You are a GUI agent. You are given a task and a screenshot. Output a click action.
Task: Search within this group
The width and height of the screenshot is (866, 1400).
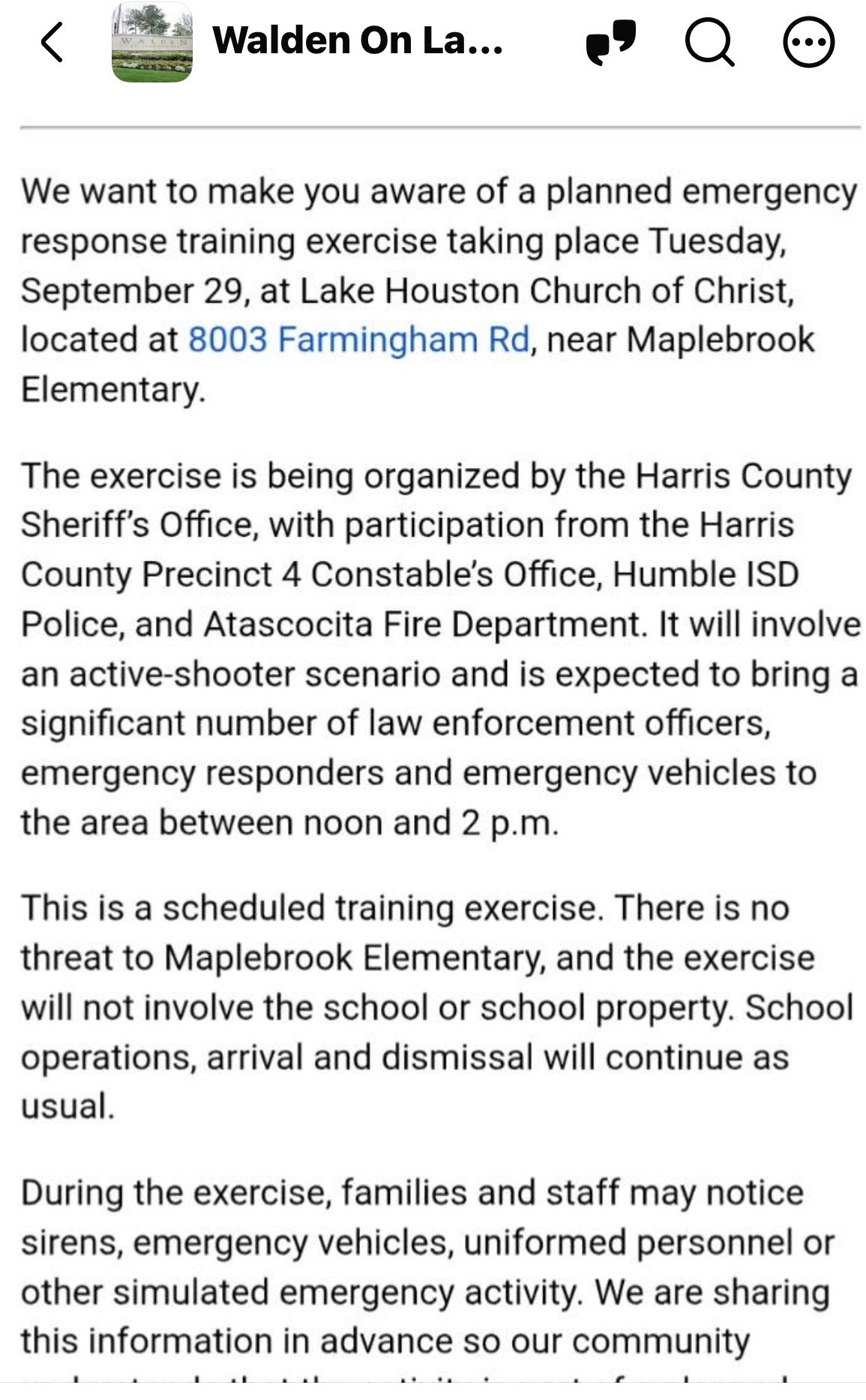[x=709, y=43]
